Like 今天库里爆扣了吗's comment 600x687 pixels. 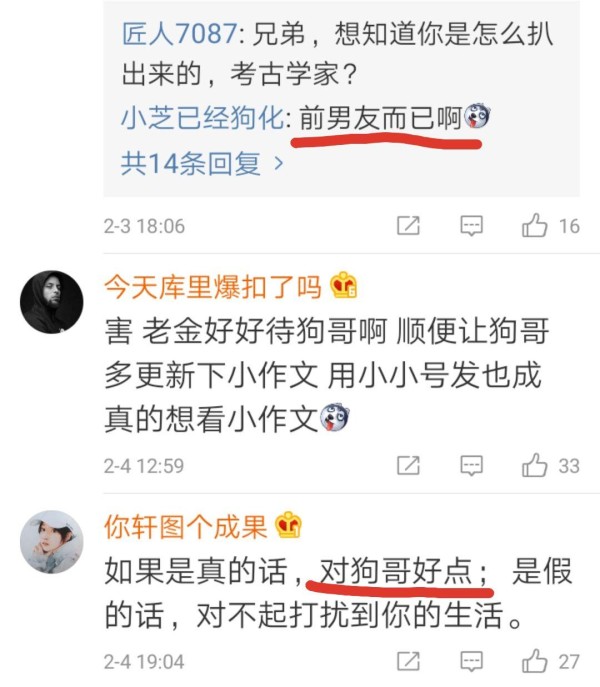(535, 465)
